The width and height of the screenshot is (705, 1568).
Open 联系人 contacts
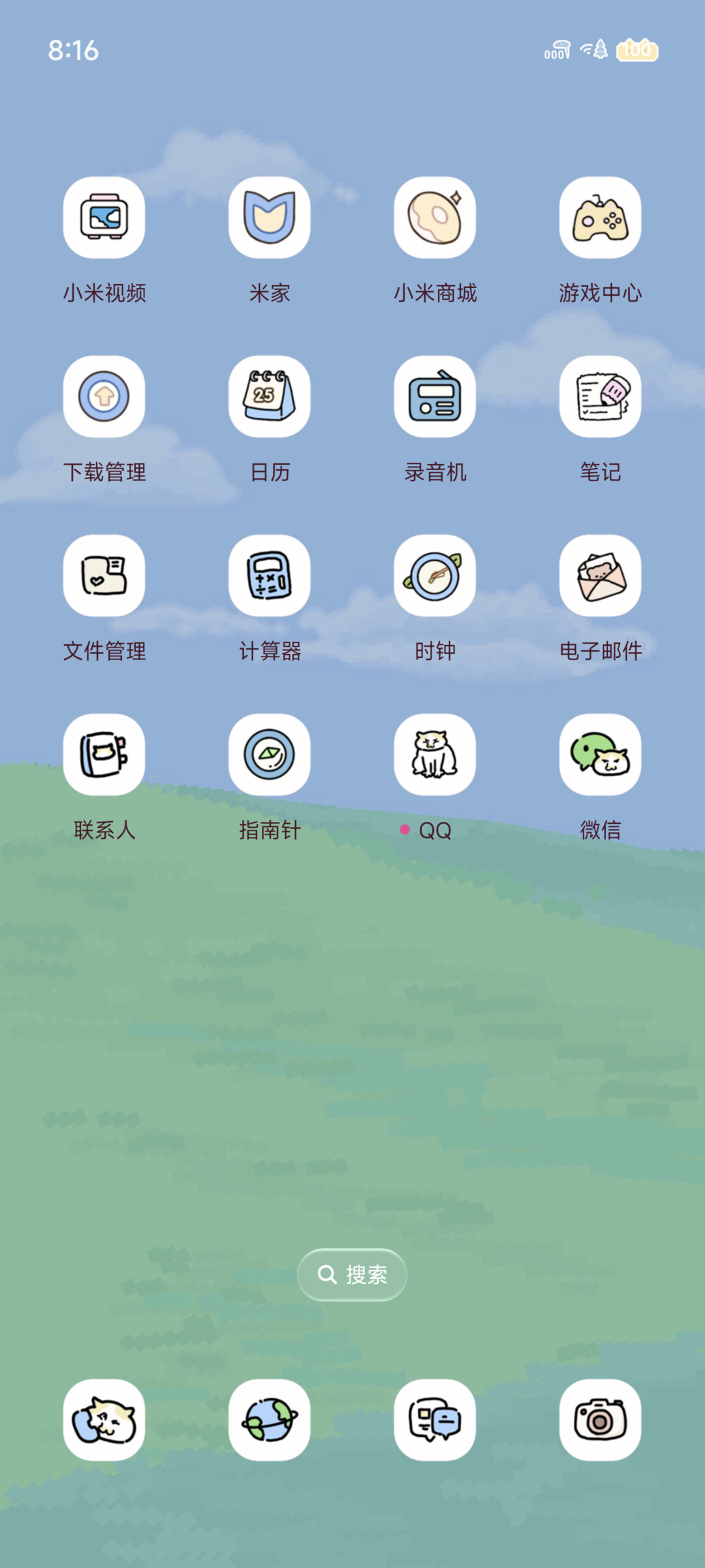(104, 755)
